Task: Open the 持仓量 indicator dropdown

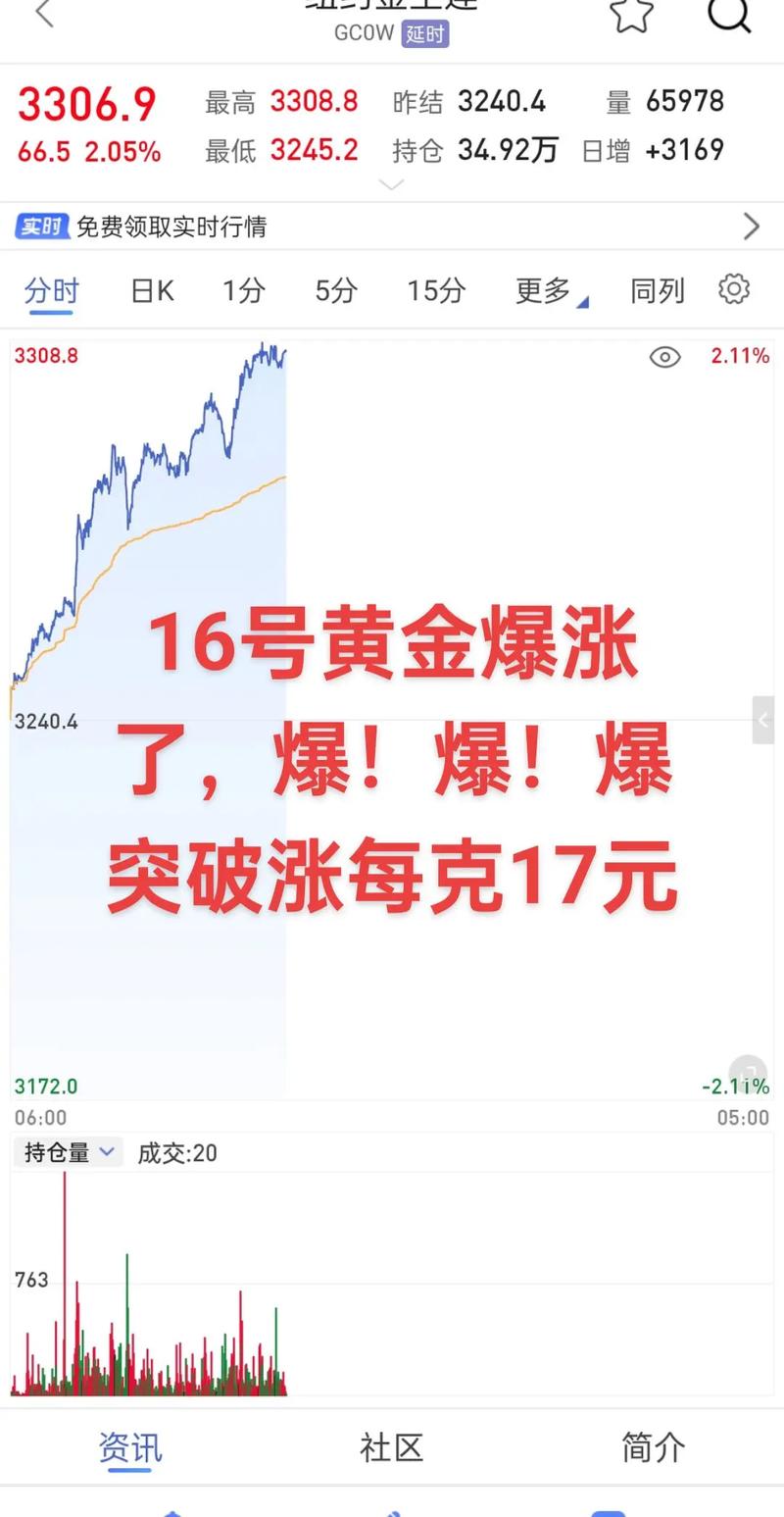Action: 69,1152
